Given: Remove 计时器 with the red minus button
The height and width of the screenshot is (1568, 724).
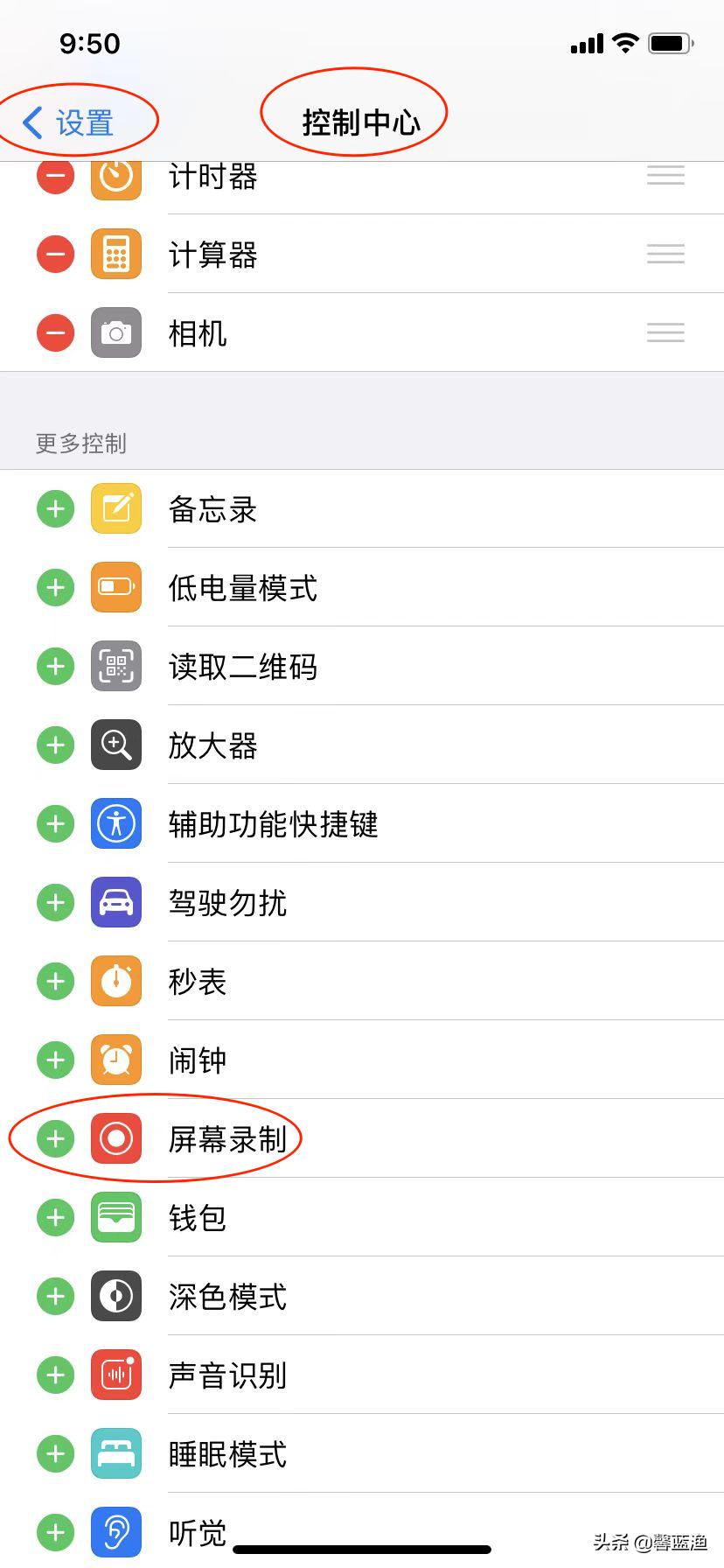Looking at the screenshot, I should click(55, 175).
